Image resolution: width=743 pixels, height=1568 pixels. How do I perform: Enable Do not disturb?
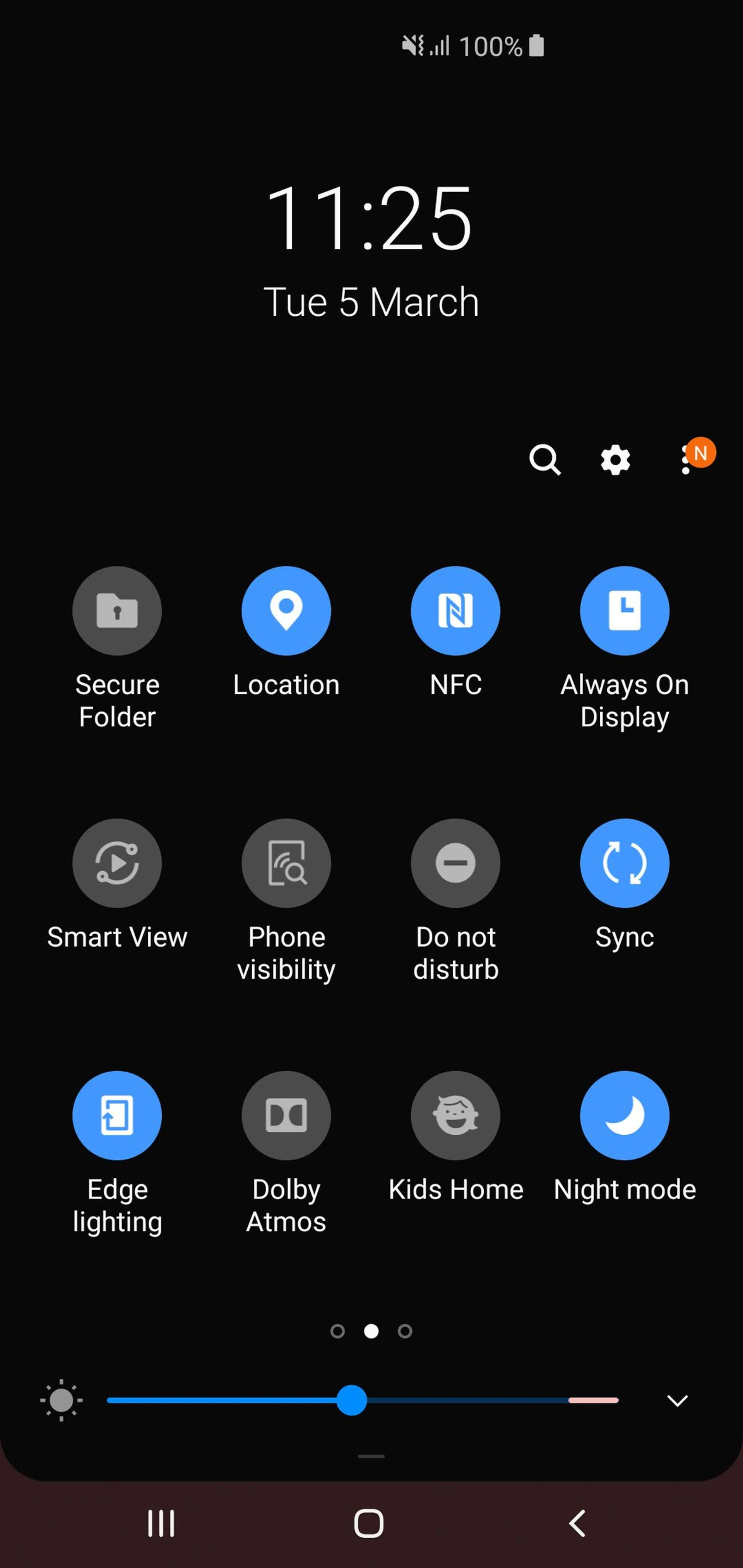click(x=455, y=862)
